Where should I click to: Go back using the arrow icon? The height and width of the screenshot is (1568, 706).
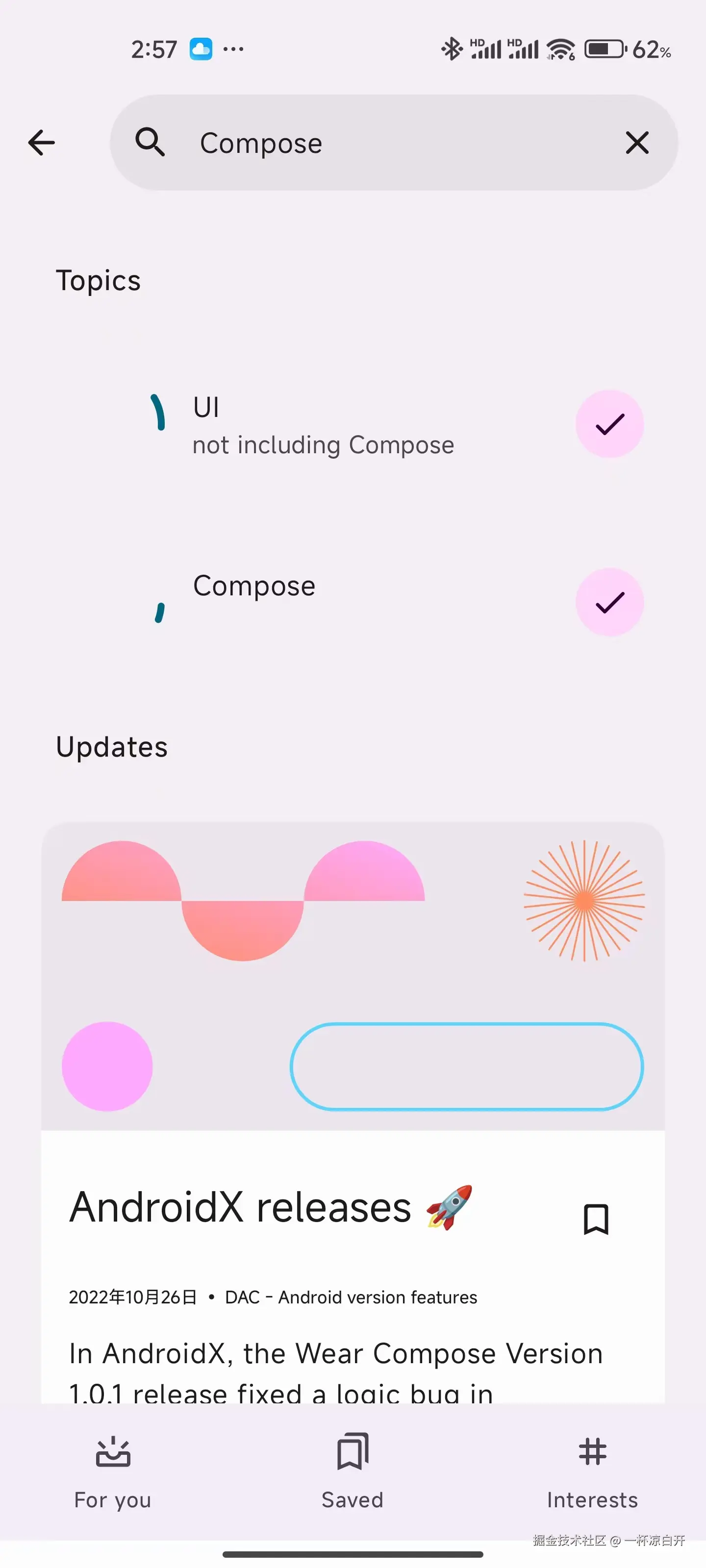point(41,143)
